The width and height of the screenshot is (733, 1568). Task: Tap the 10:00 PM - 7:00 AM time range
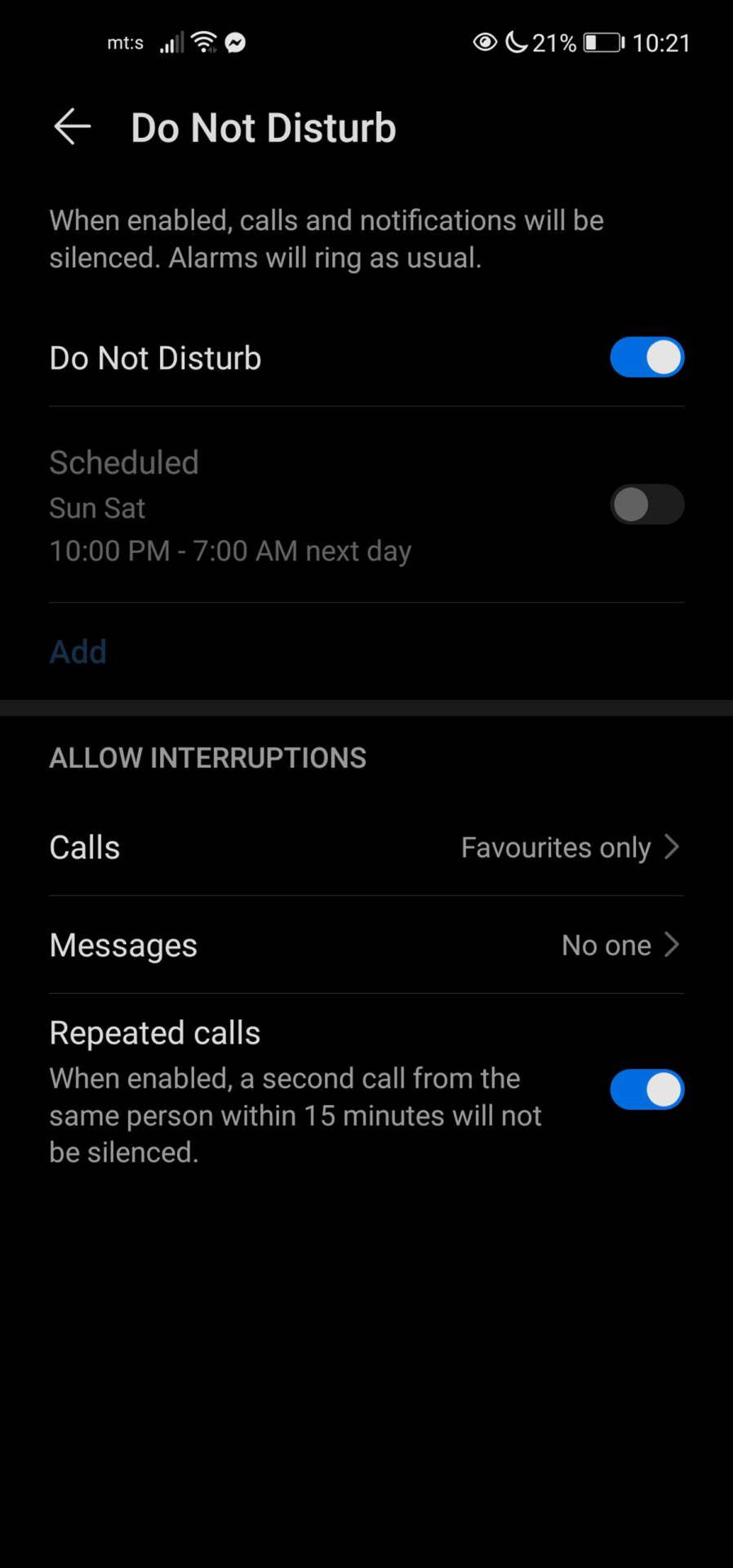230,550
